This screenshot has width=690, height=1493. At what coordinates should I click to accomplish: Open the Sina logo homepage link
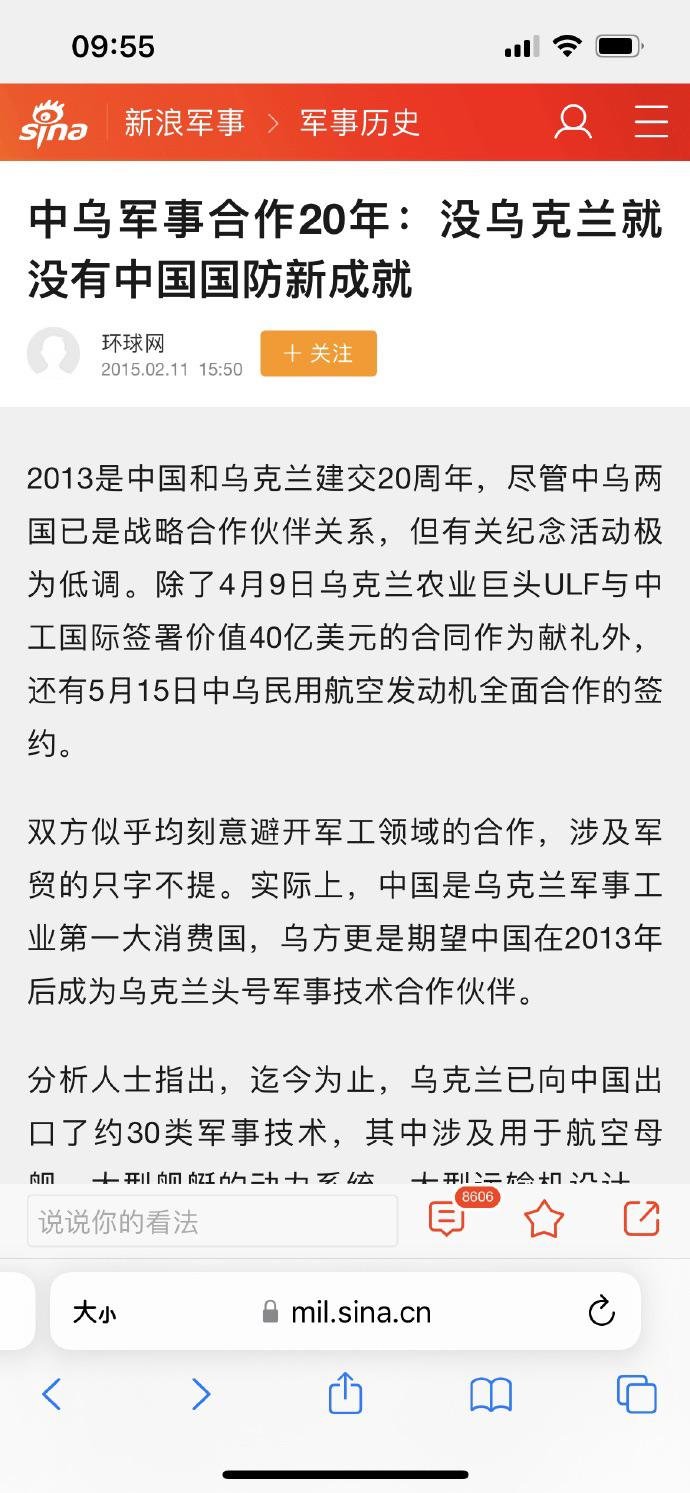click(53, 123)
